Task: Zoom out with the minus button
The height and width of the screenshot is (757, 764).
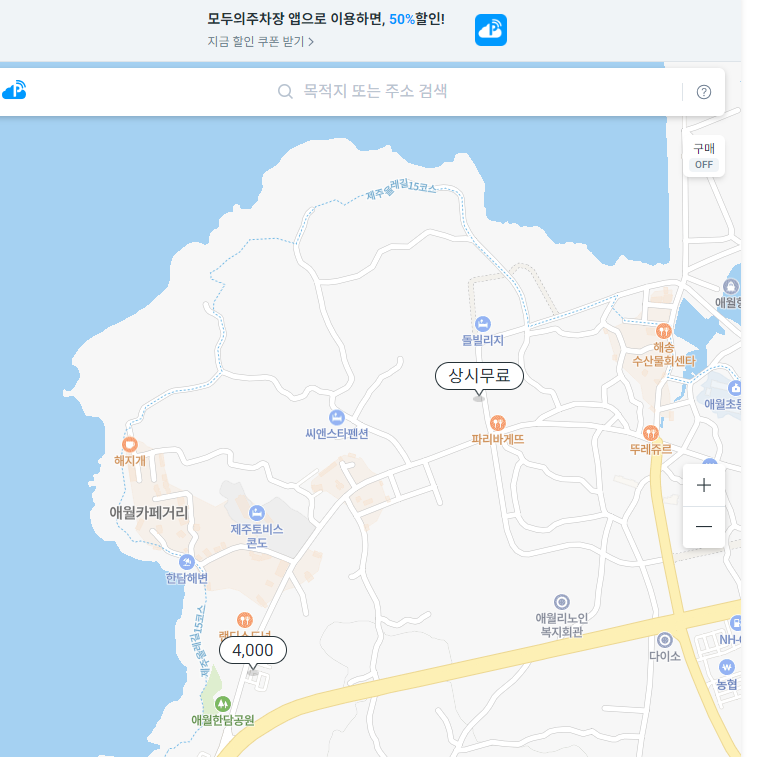Action: click(x=704, y=526)
